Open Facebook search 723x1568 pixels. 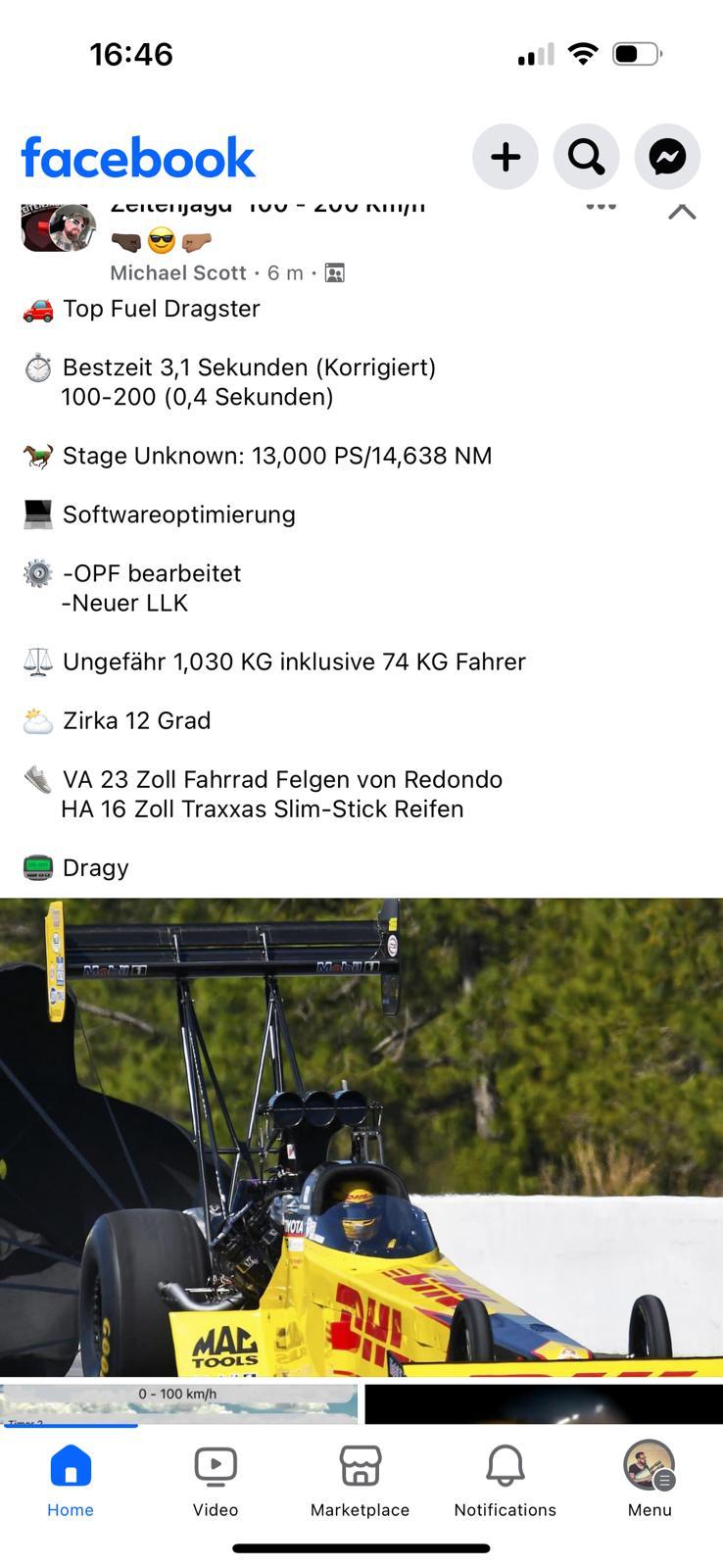coord(586,157)
